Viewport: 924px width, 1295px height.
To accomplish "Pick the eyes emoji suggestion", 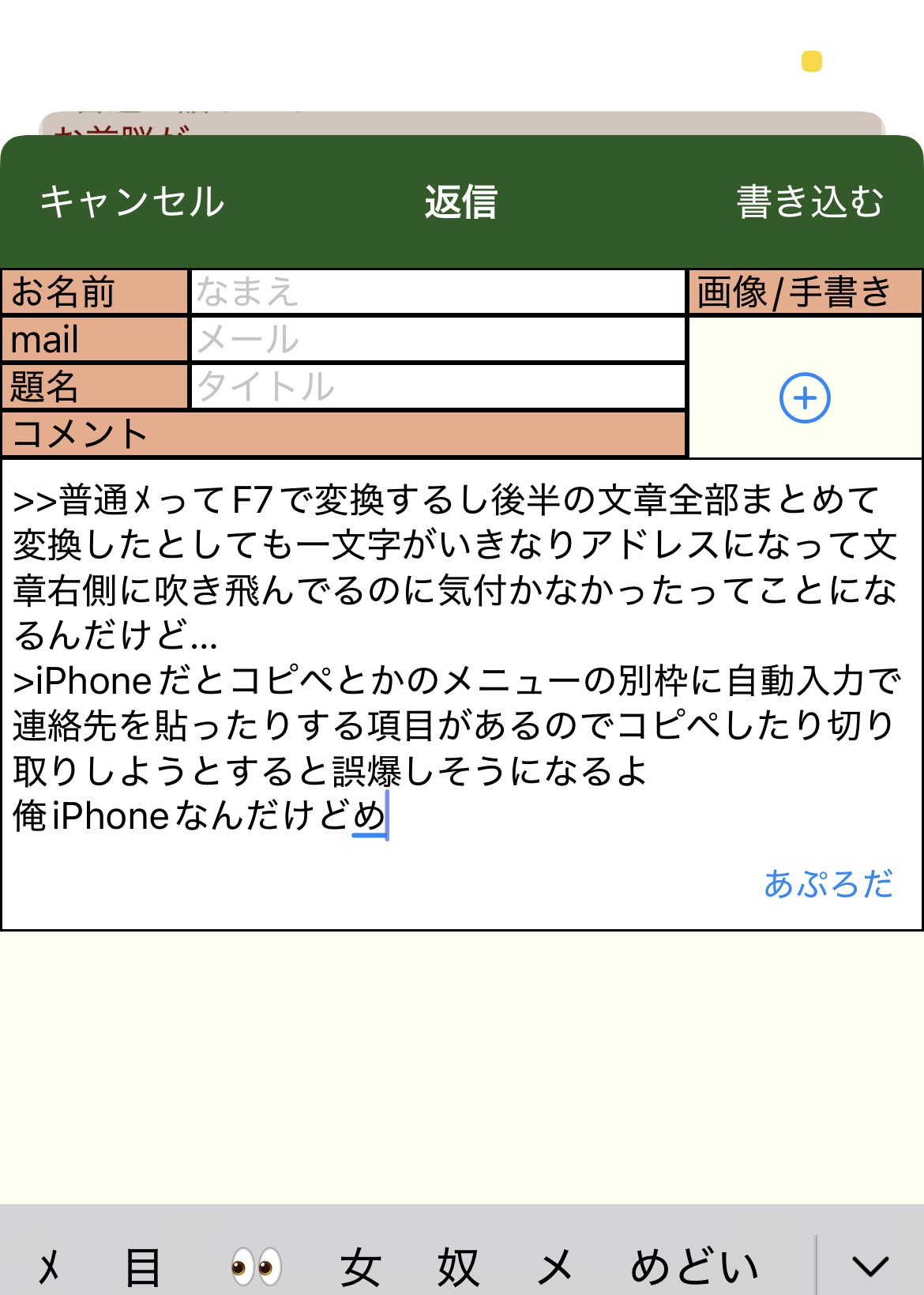I will 256,1267.
